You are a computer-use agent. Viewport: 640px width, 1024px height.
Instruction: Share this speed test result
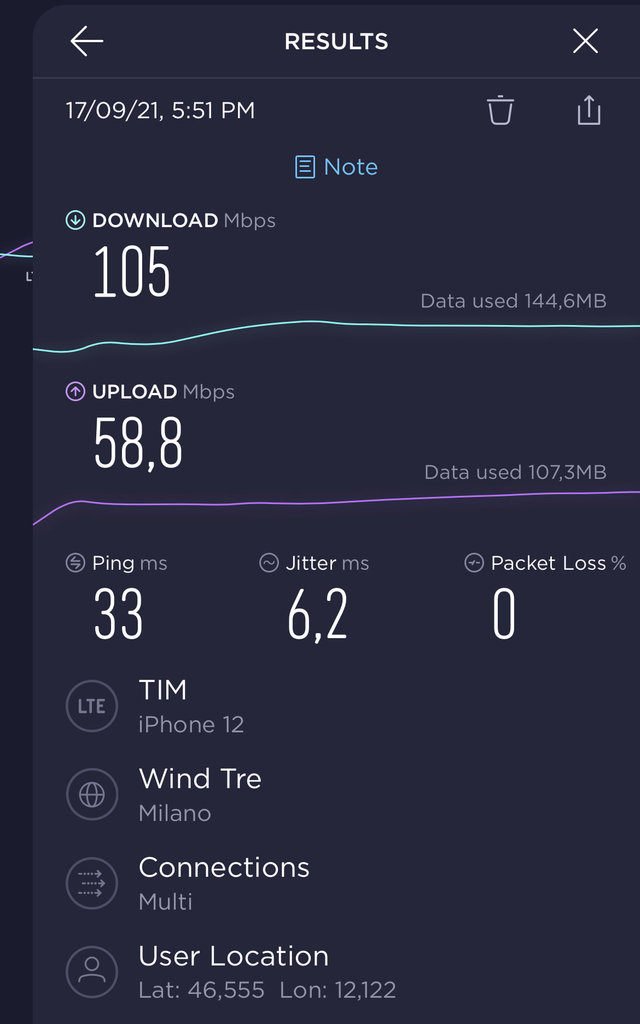pos(588,110)
